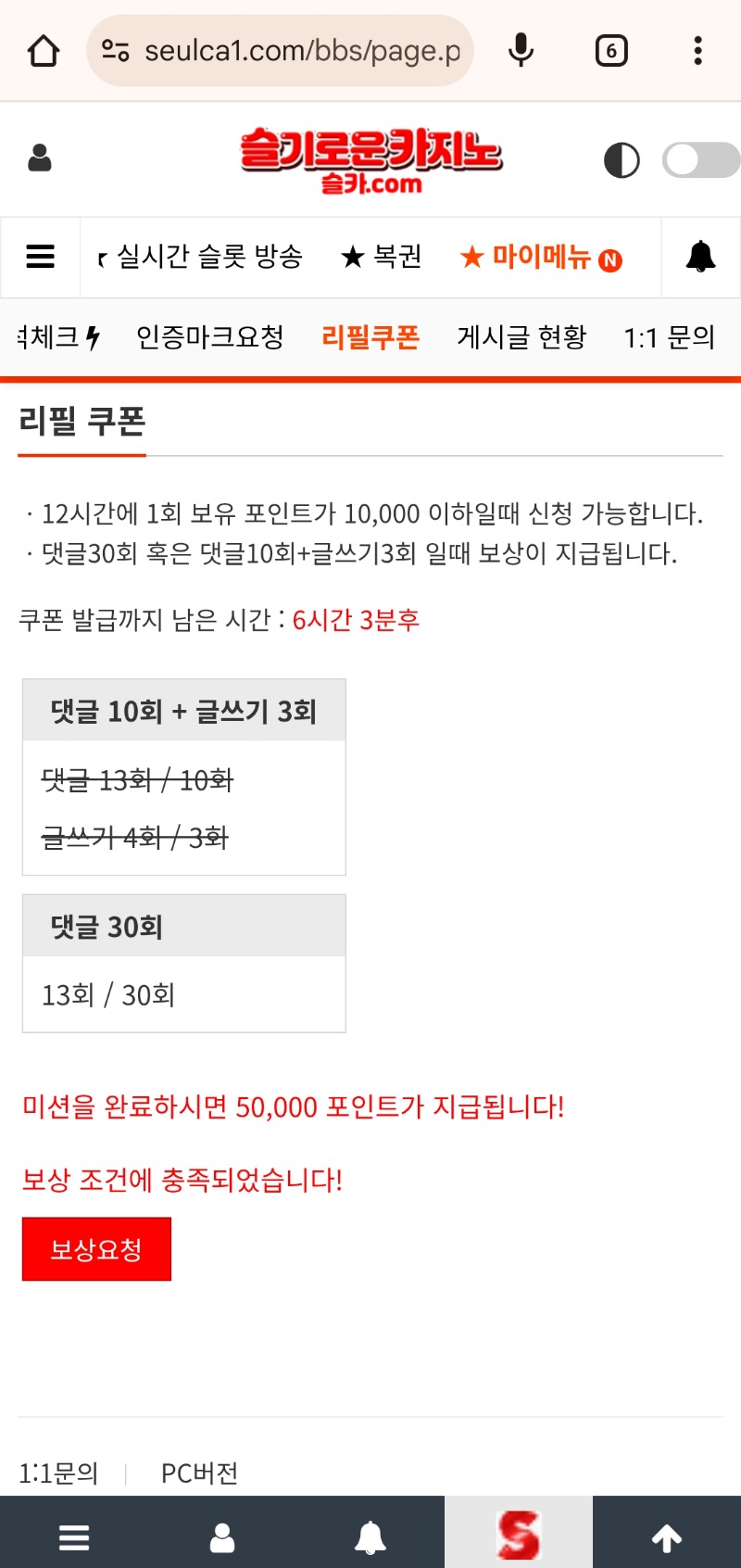The width and height of the screenshot is (741, 1568).
Task: Open the browser tab switcher
Action: (610, 51)
